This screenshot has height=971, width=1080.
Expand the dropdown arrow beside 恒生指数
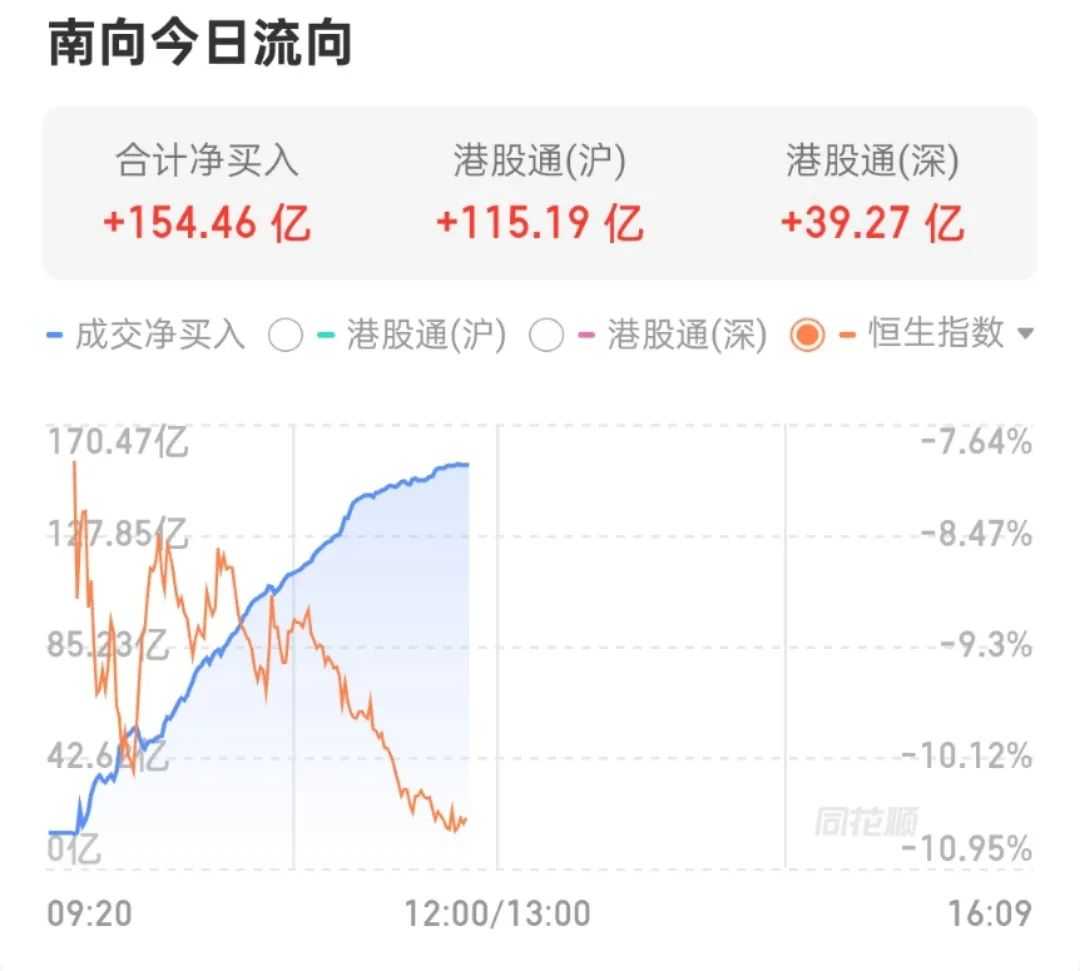(x=1024, y=335)
